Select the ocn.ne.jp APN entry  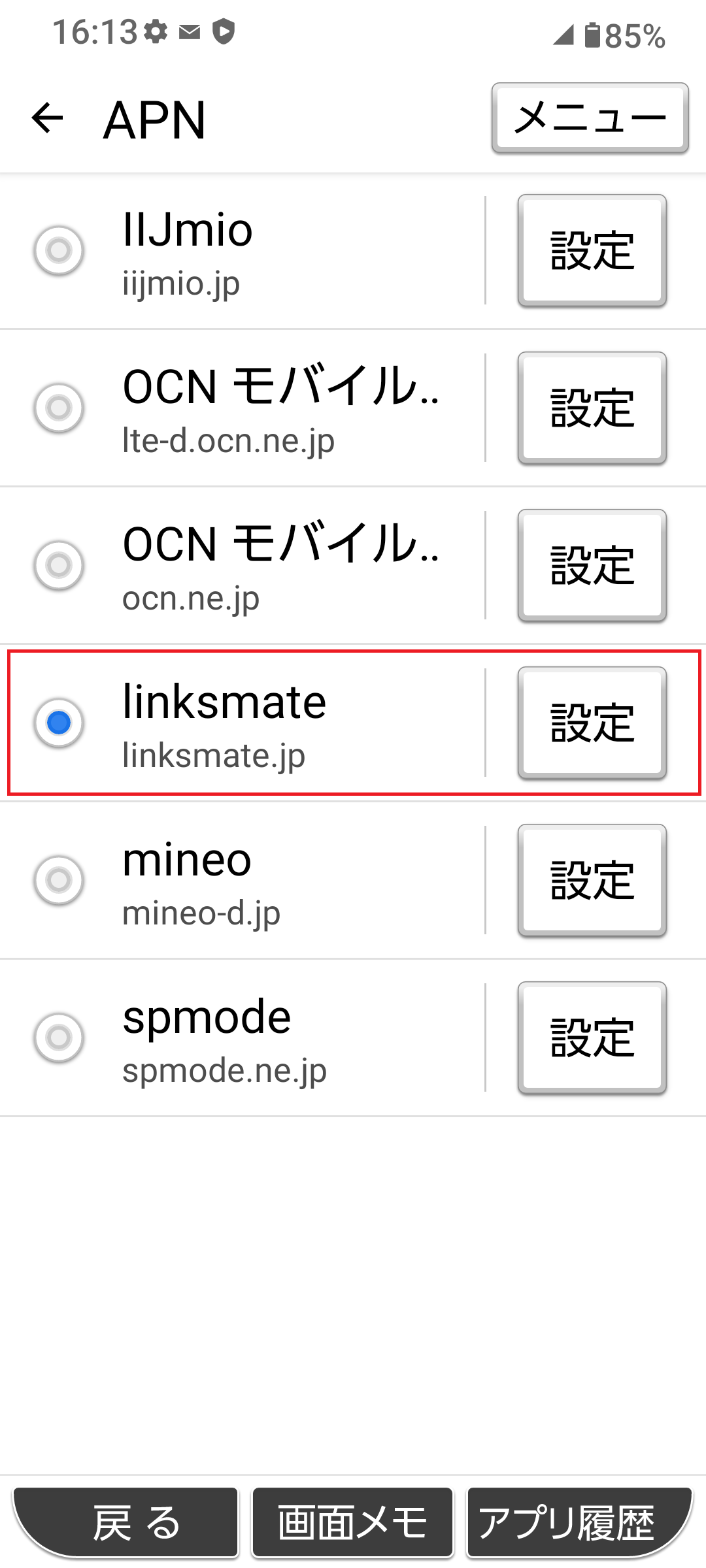[x=59, y=565]
